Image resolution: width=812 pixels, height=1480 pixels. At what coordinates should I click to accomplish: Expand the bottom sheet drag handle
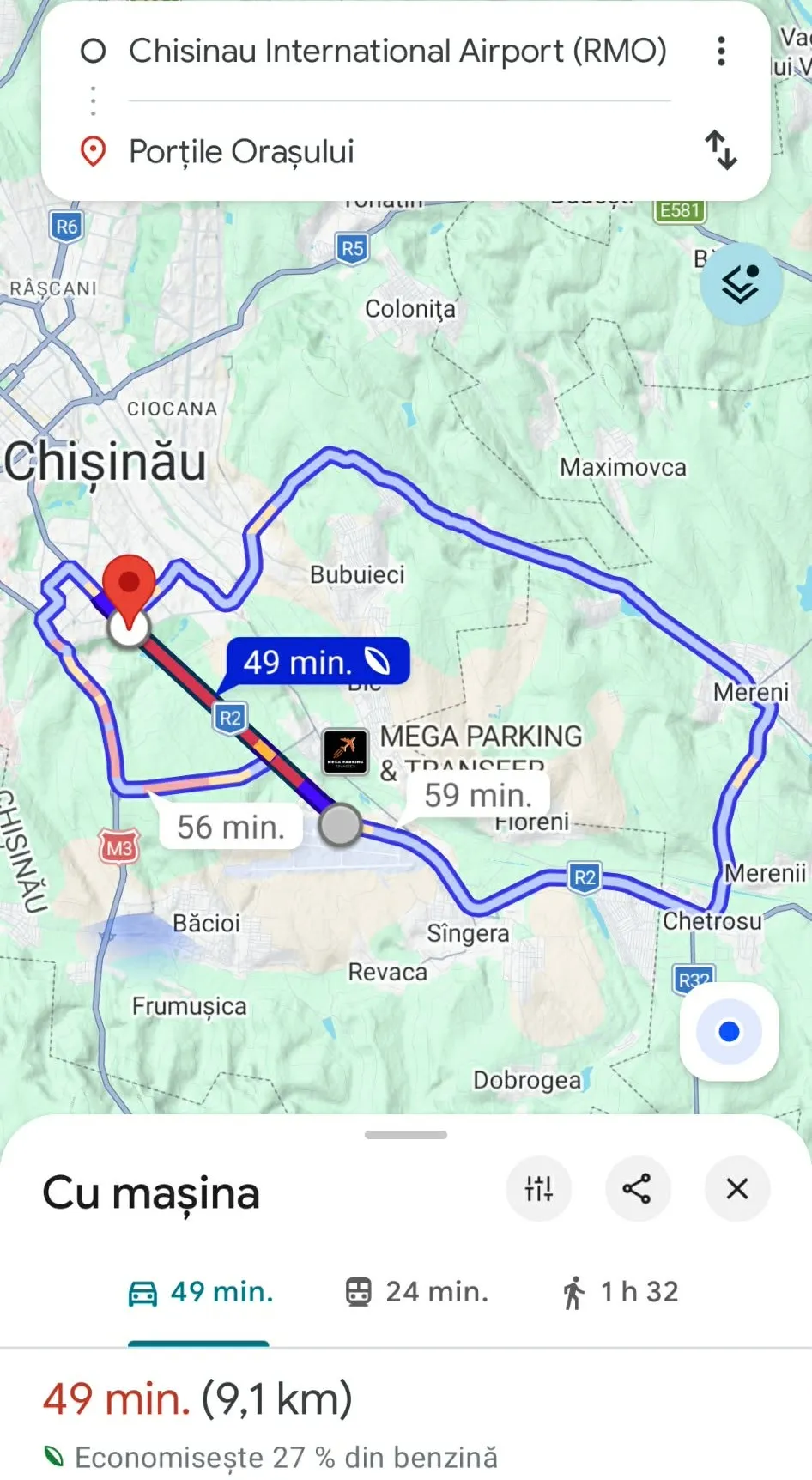click(x=406, y=1135)
